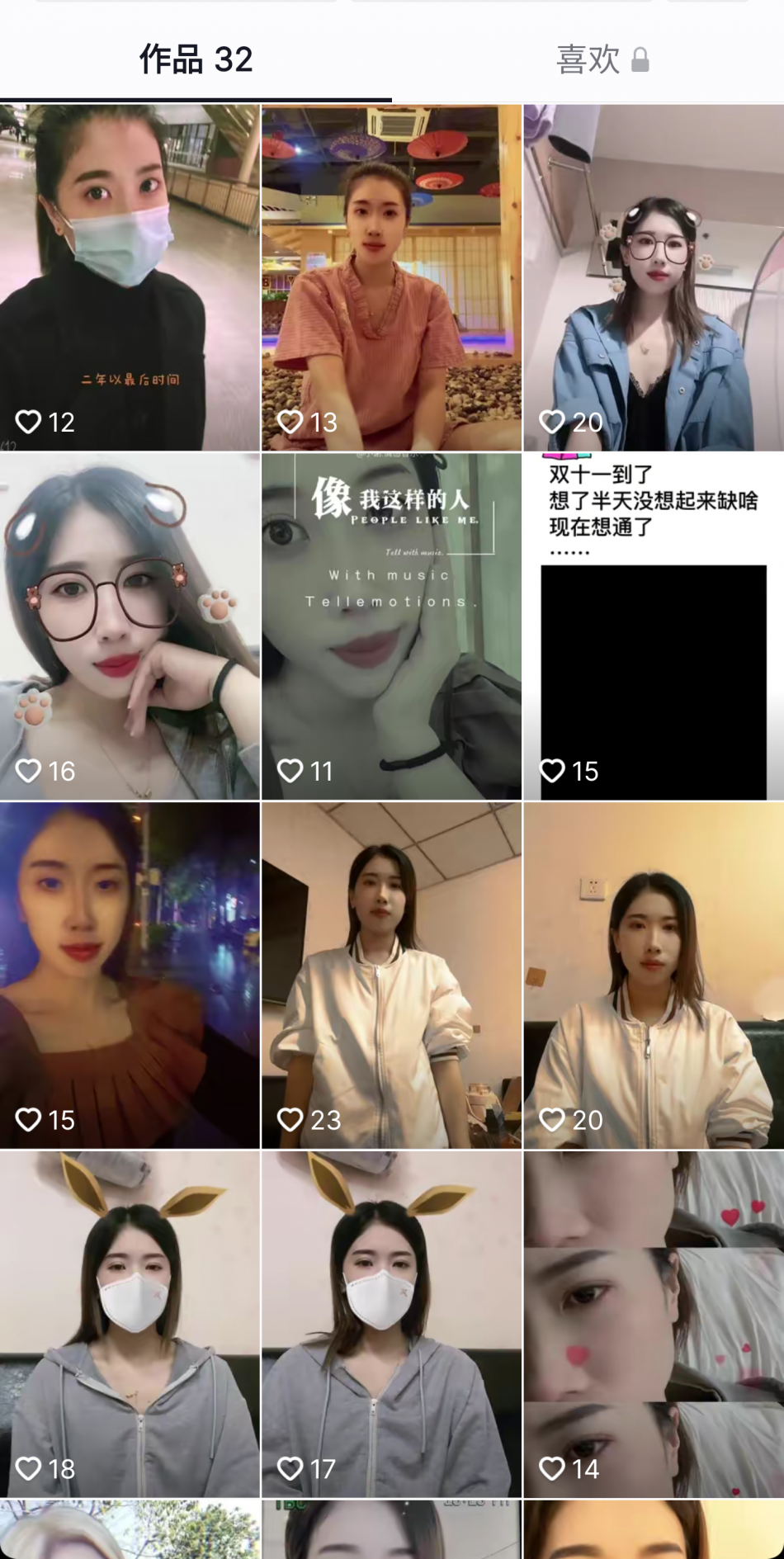The height and width of the screenshot is (1559, 784).
Task: Open the blue denim jacket video, 20 likes
Action: coord(654,276)
